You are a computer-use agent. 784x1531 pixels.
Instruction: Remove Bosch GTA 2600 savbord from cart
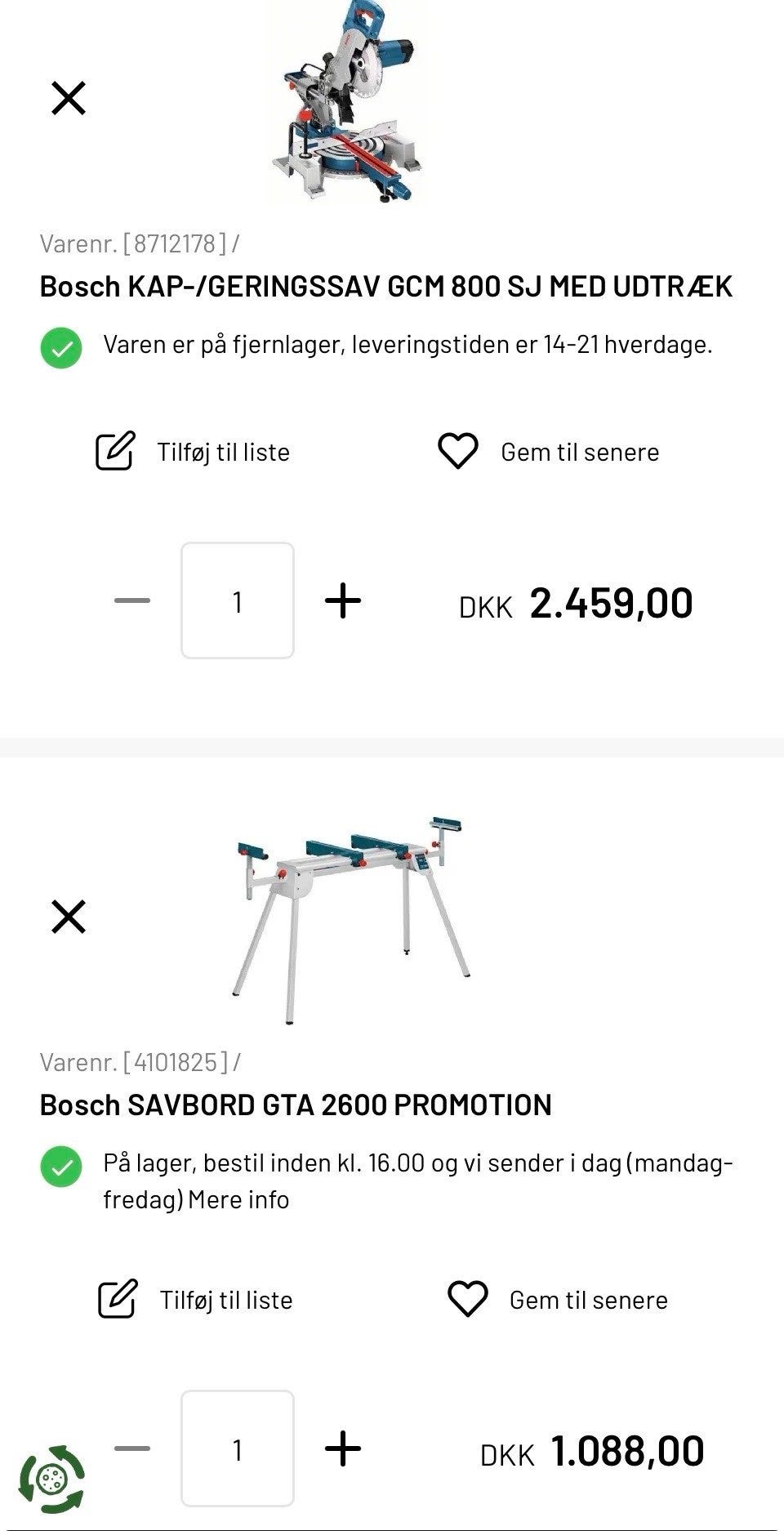point(69,917)
